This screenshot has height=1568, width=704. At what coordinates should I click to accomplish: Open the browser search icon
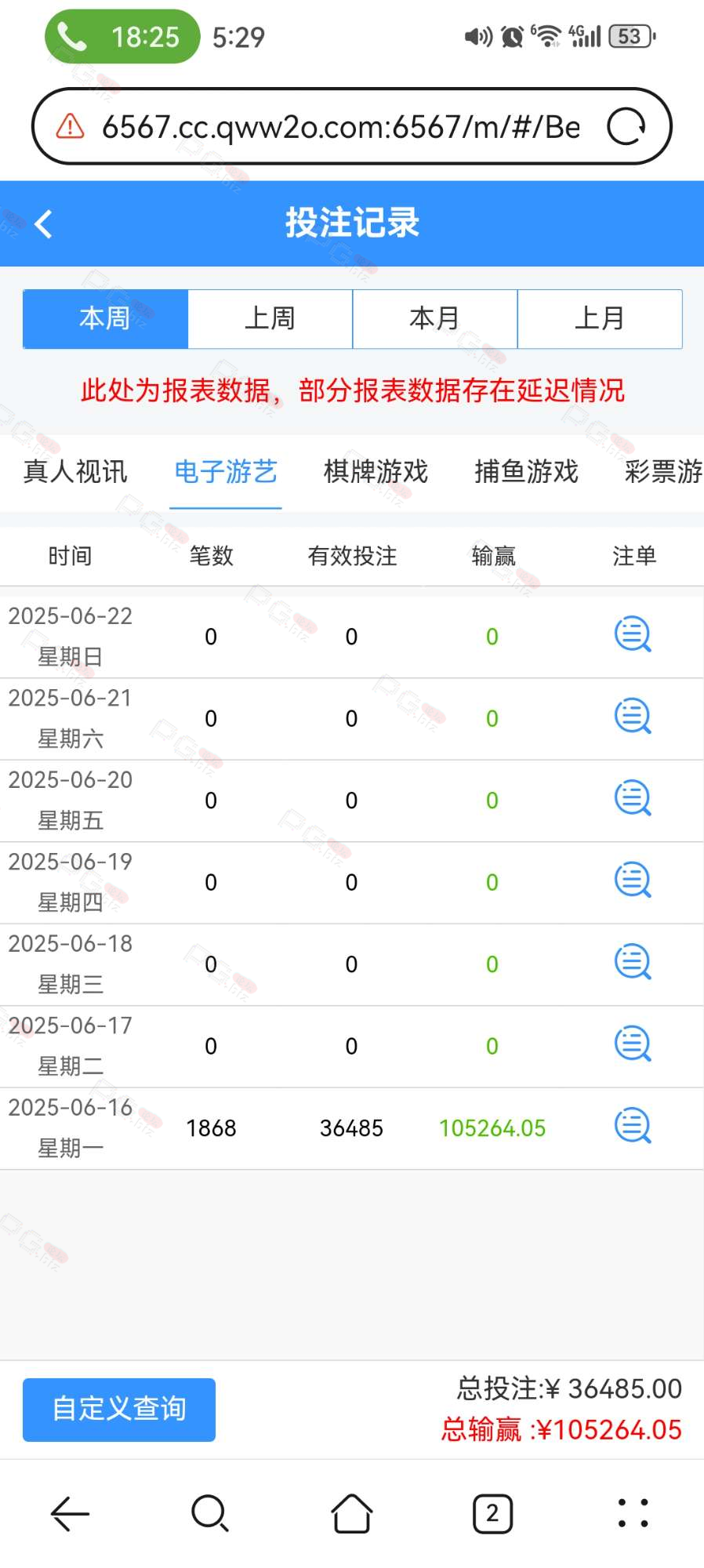pos(210,1514)
